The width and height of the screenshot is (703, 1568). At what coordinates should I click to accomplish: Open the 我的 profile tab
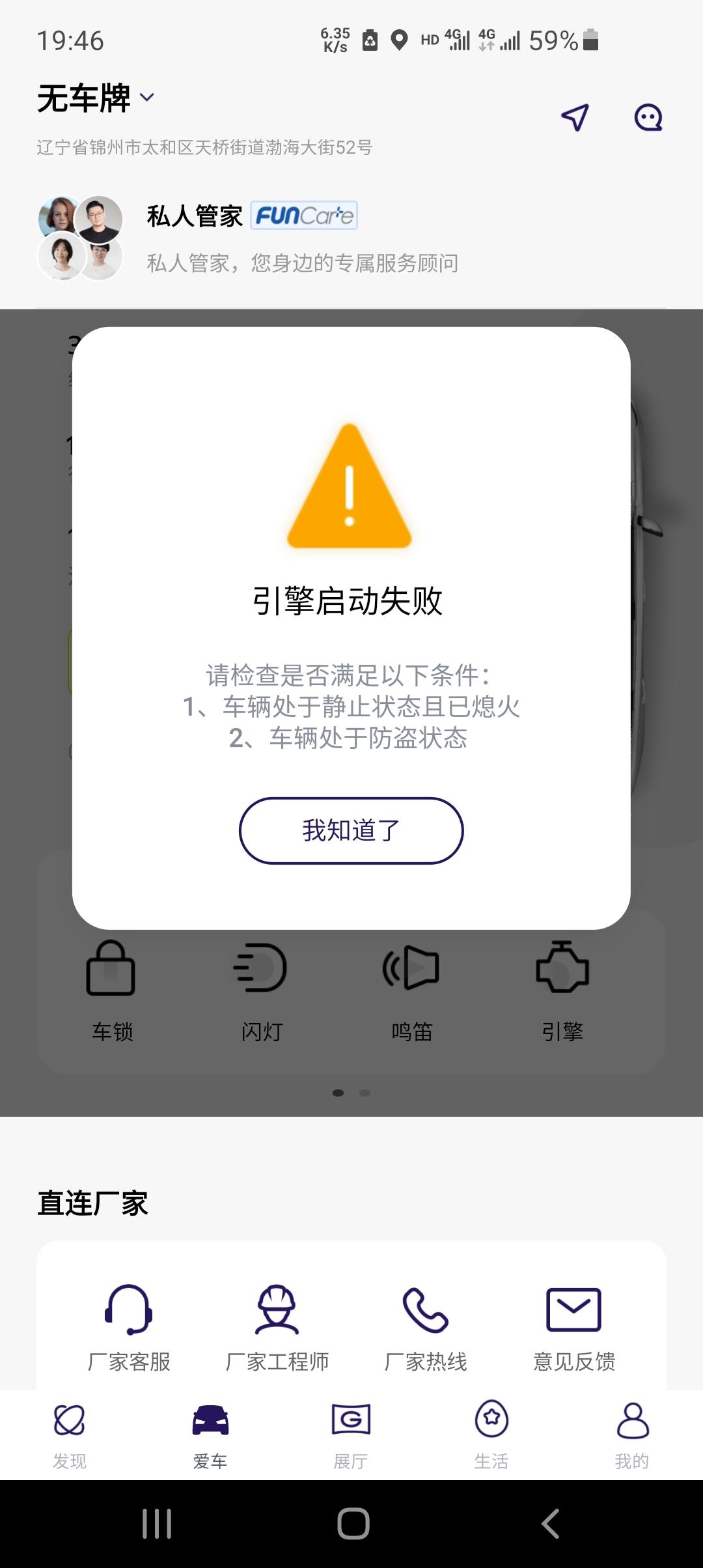632,1435
